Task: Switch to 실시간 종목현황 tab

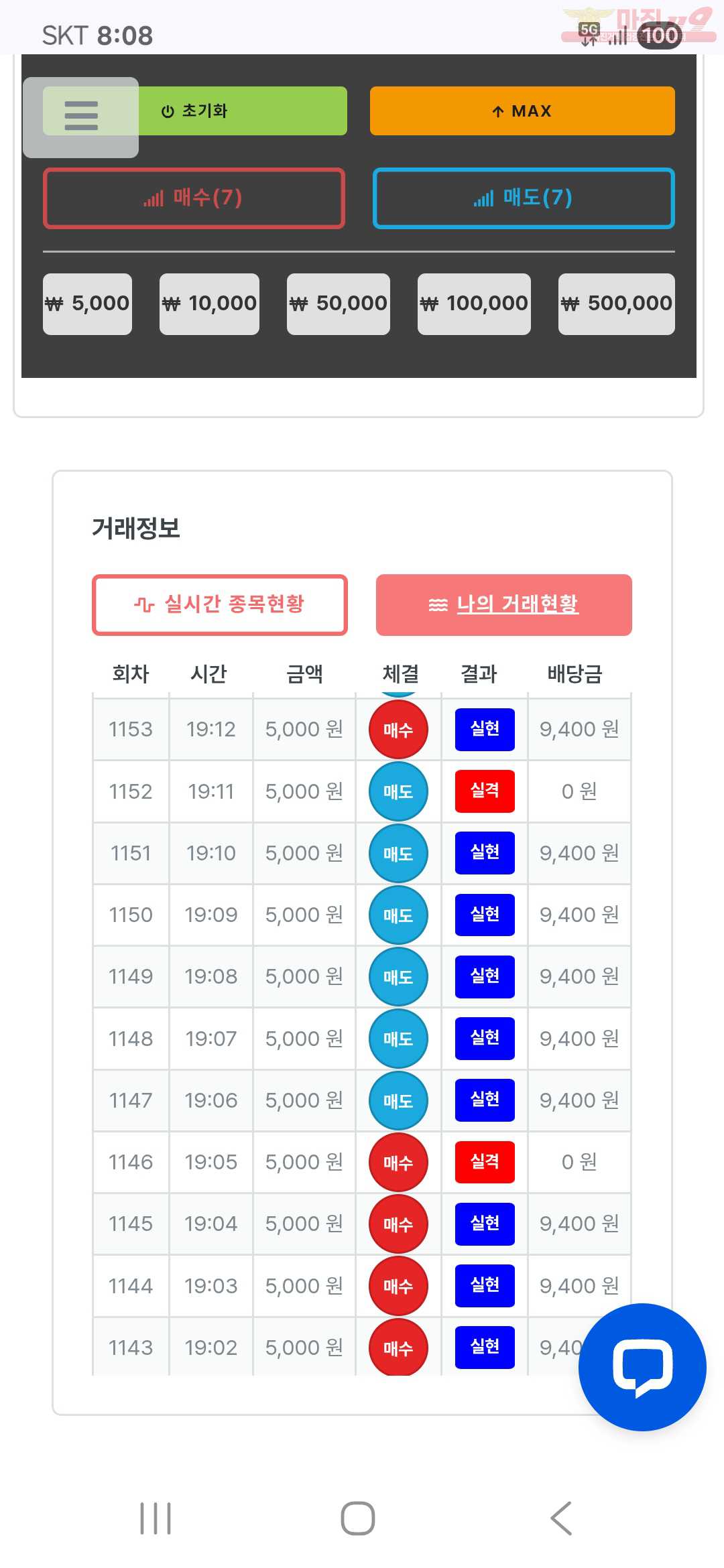Action: [220, 604]
